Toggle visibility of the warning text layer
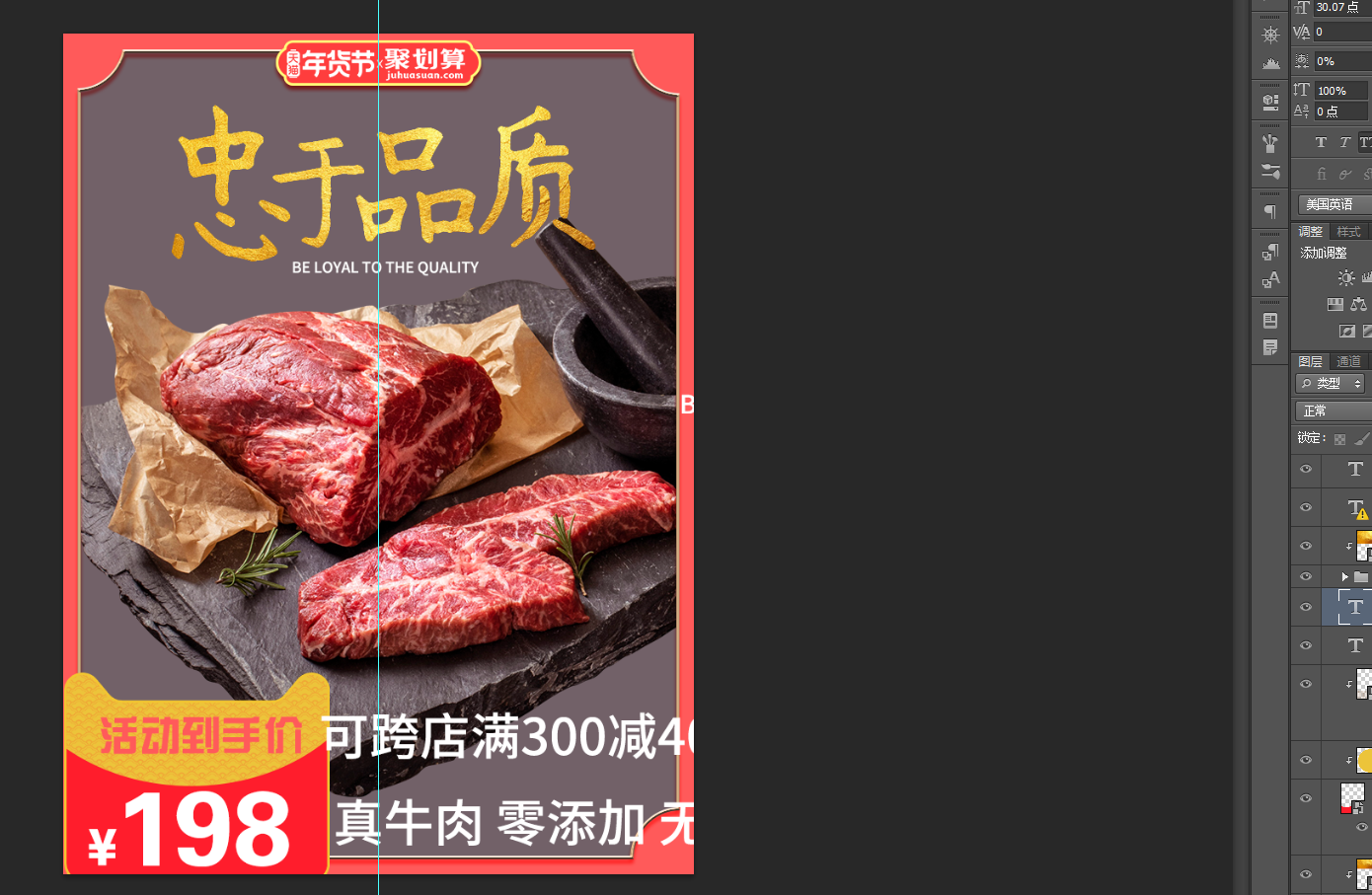This screenshot has width=1372, height=895. point(1306,507)
